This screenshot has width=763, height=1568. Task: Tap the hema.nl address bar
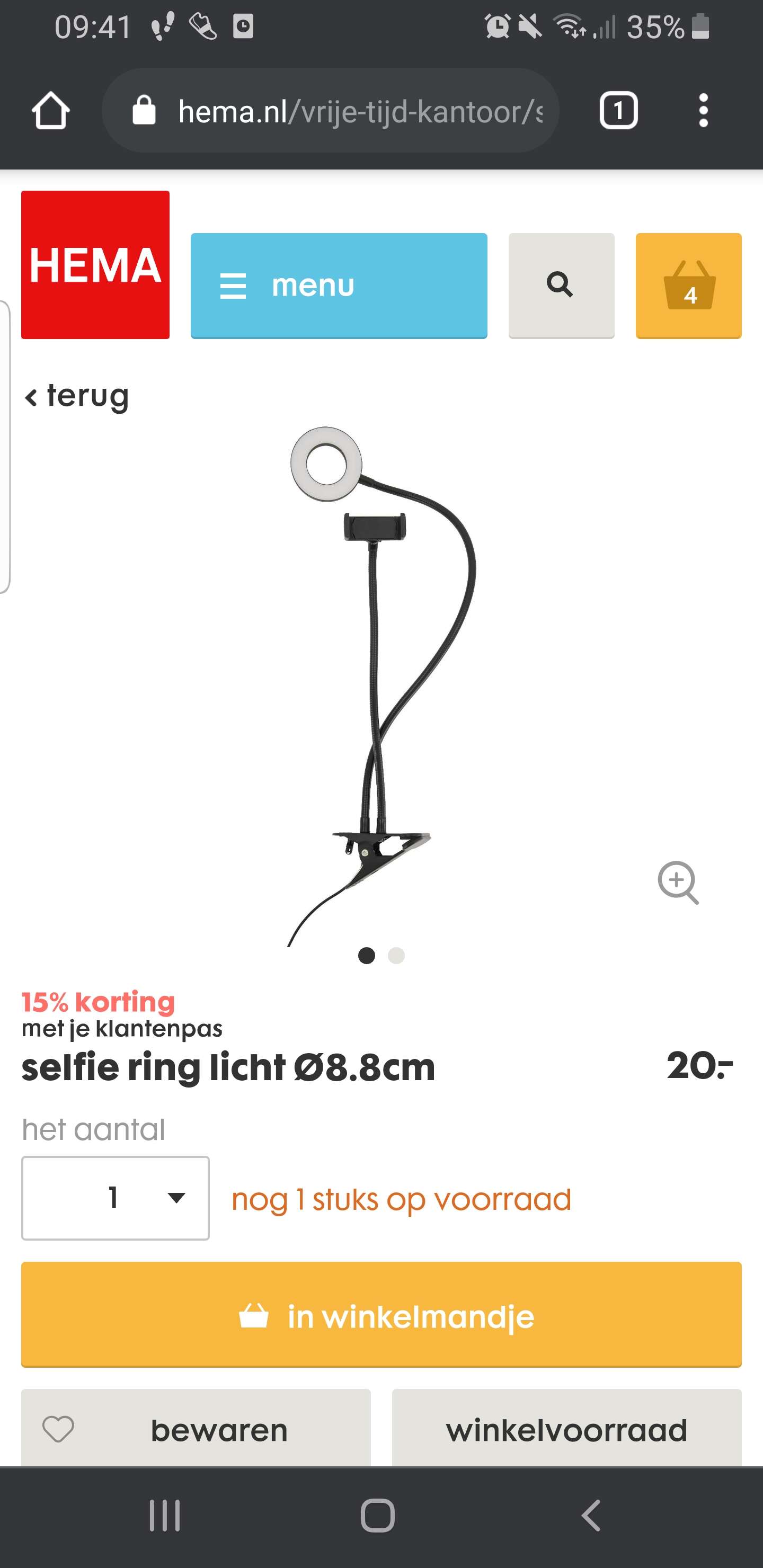[330, 111]
